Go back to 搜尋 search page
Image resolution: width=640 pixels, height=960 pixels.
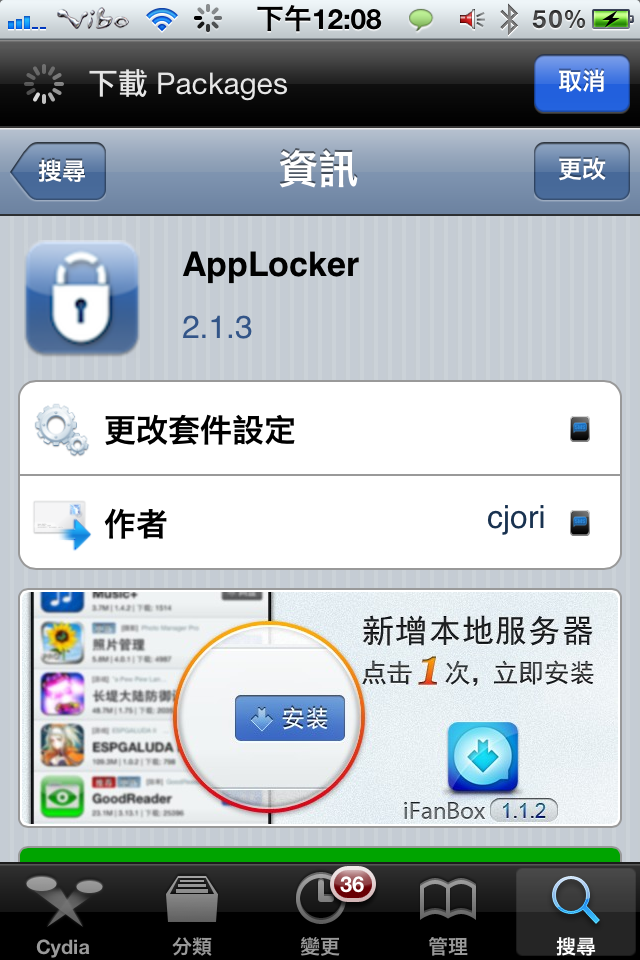(x=60, y=171)
